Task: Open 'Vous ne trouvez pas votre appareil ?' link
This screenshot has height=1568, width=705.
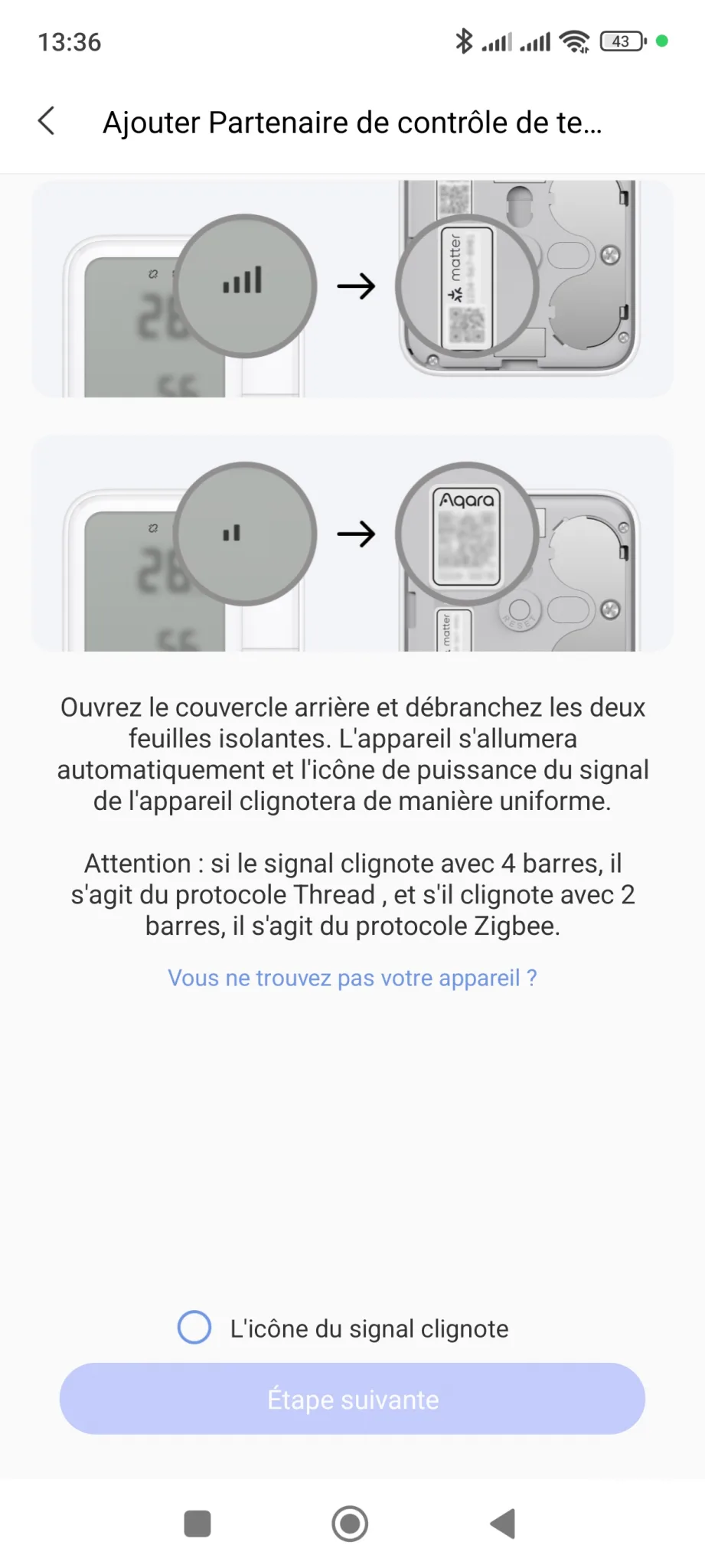Action: pos(352,978)
